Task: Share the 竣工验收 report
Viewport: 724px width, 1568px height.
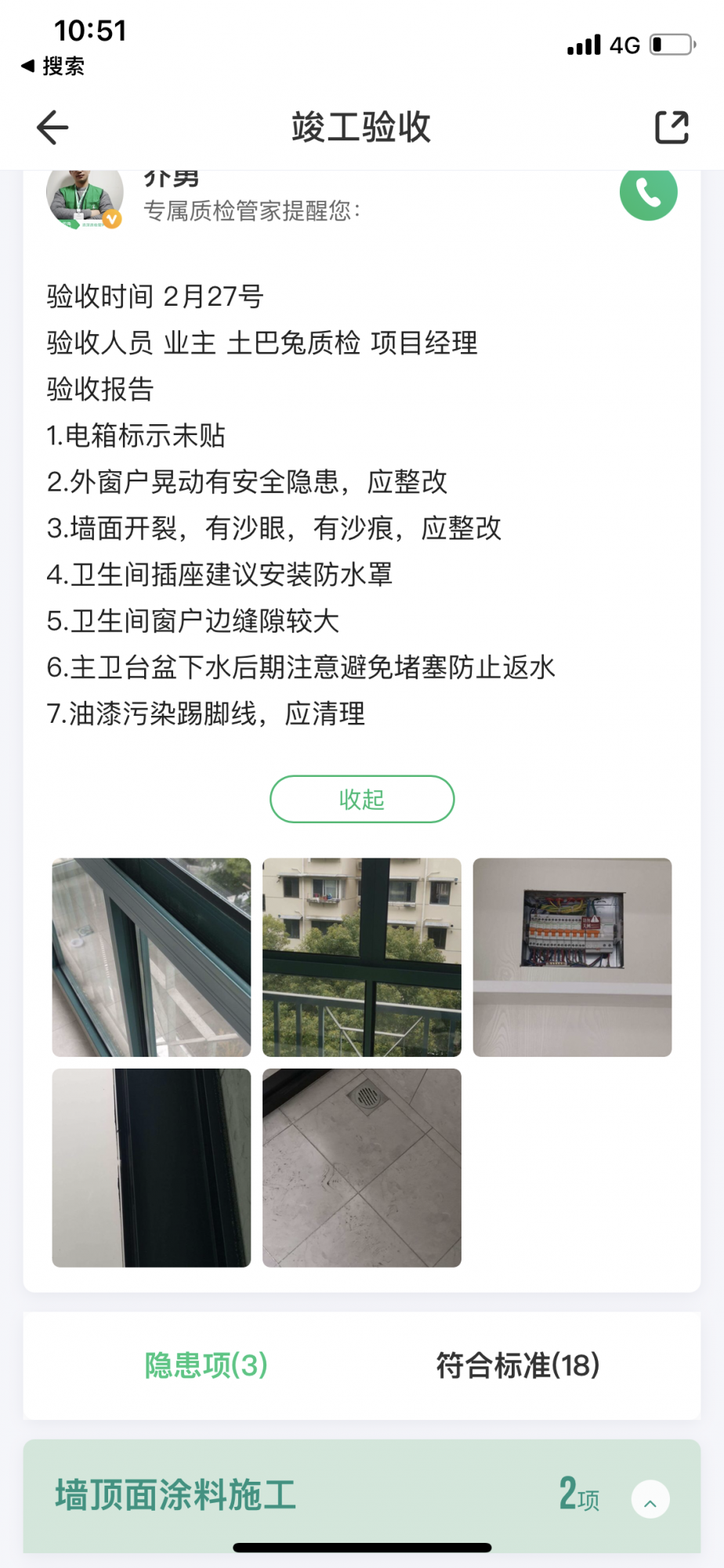Action: pos(672,128)
